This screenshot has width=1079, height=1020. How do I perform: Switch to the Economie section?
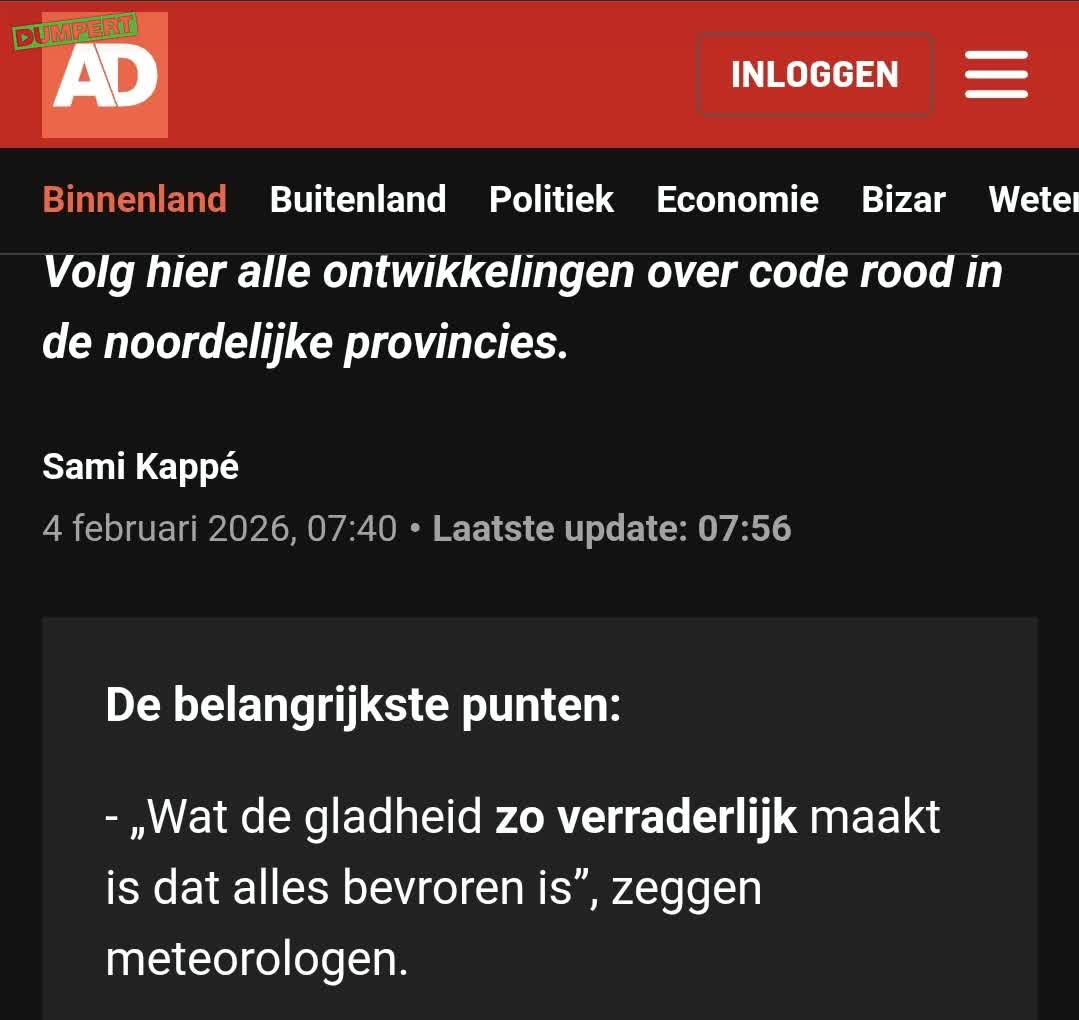[x=737, y=199]
